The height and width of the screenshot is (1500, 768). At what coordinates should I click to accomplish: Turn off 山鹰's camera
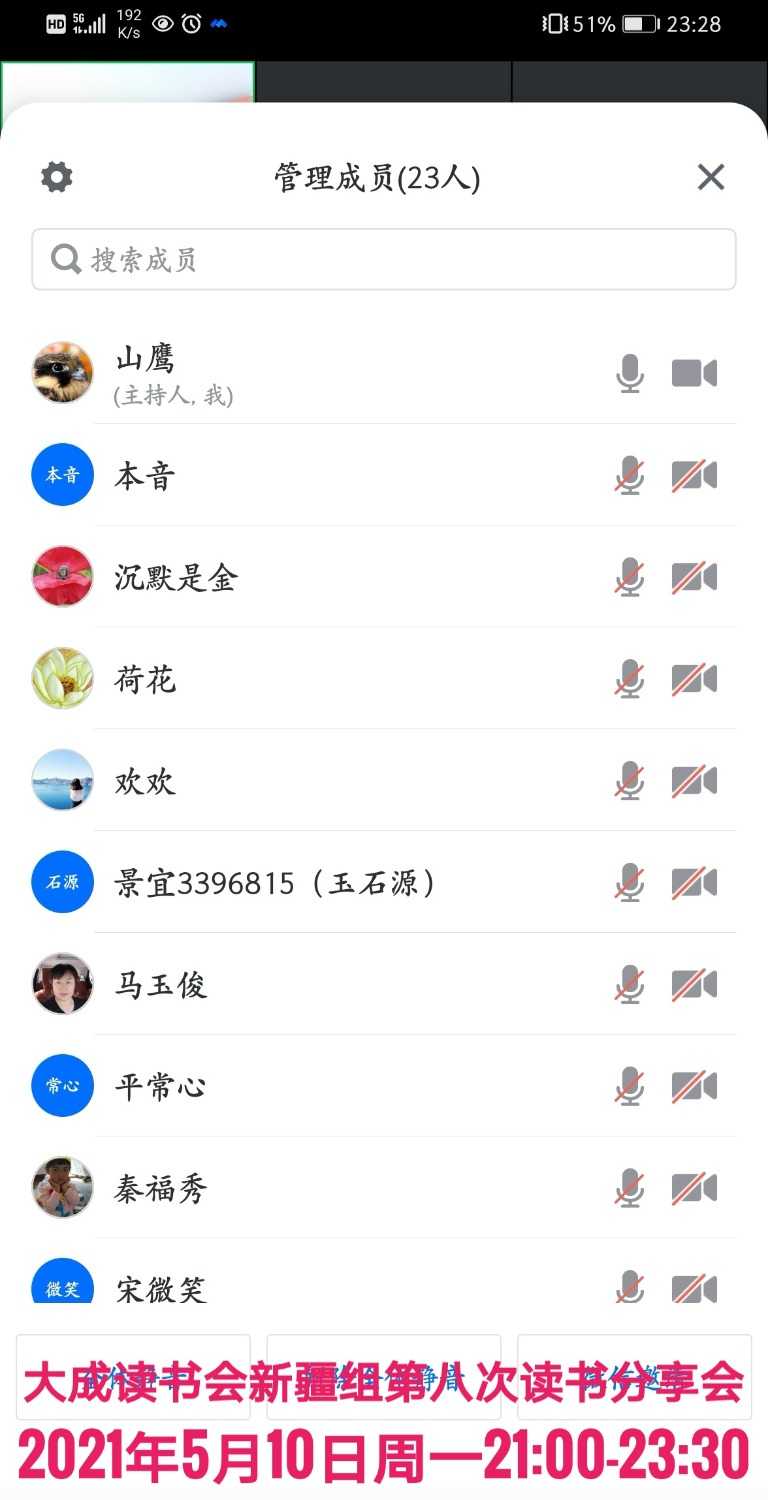pos(695,372)
